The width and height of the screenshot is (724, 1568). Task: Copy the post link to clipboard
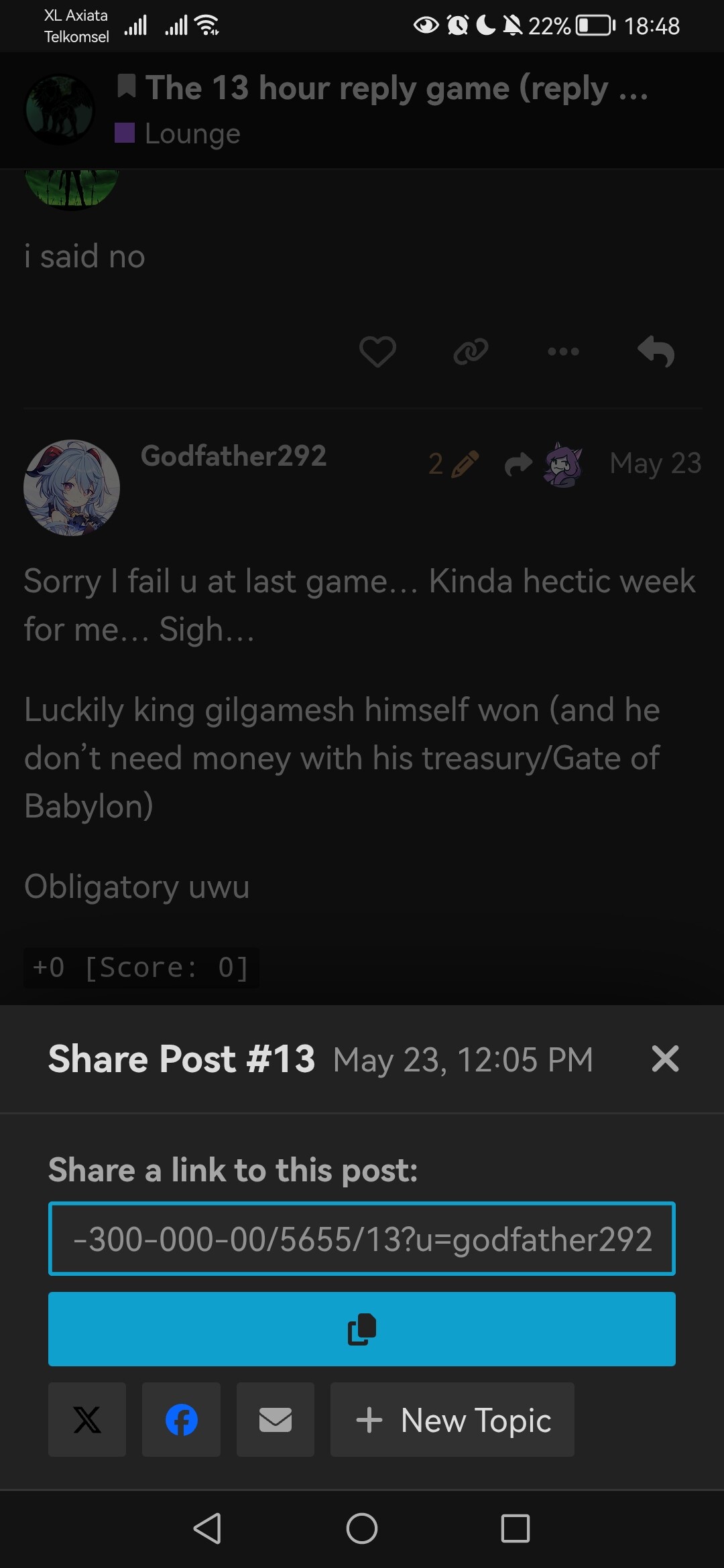click(362, 1329)
